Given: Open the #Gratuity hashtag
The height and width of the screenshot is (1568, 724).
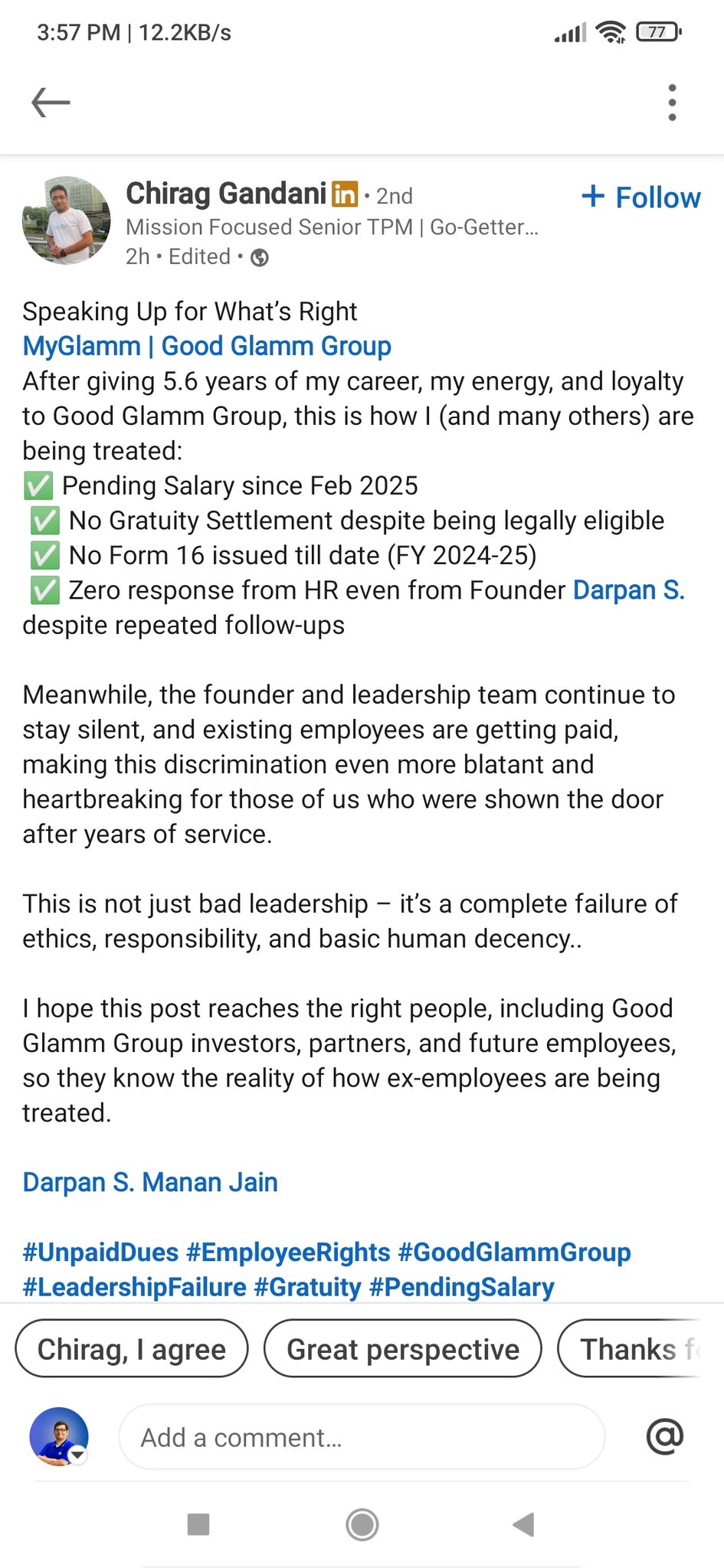Looking at the screenshot, I should click(x=307, y=1288).
